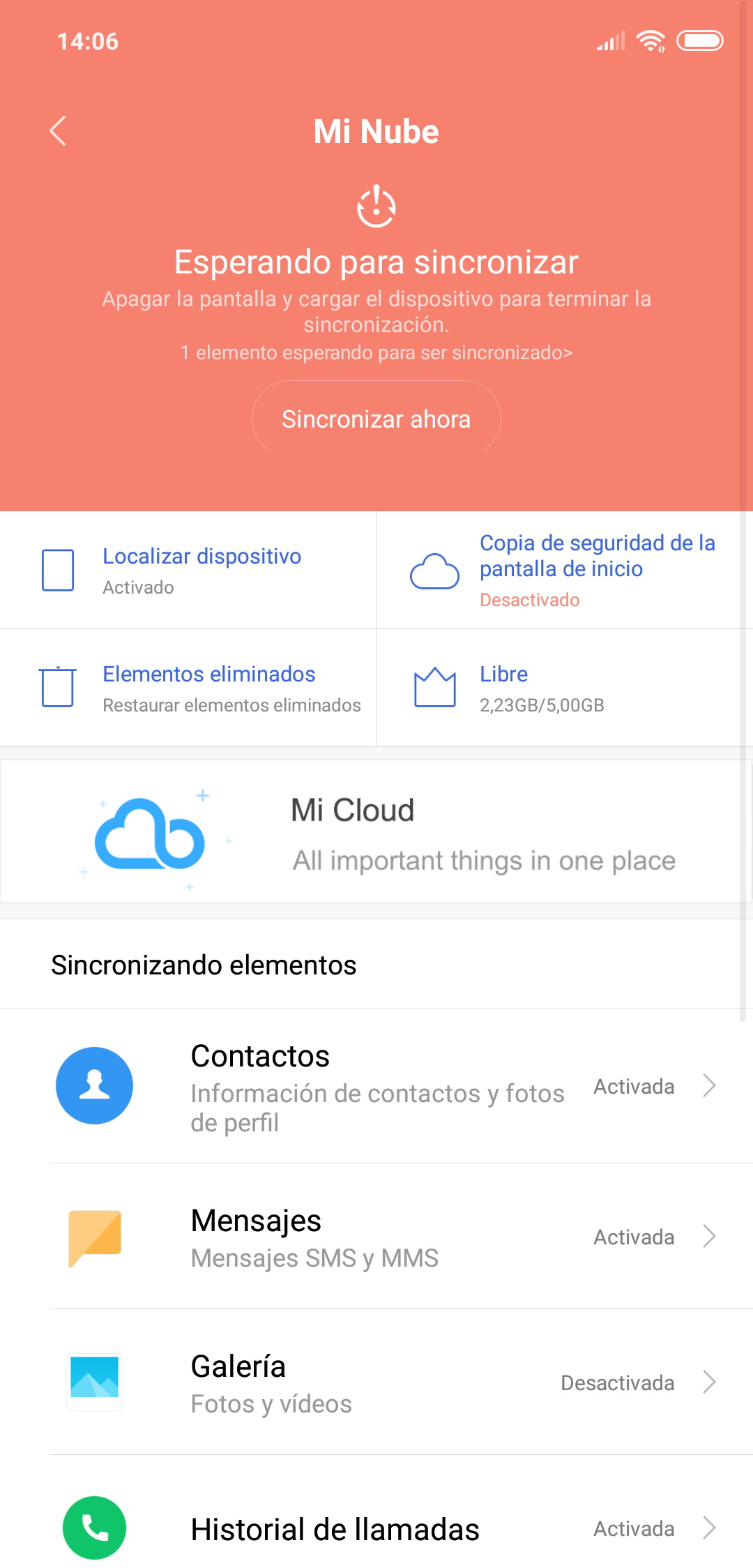Open Localizar dispositivo settings
Screen dimensions: 753x1568
tap(188, 570)
